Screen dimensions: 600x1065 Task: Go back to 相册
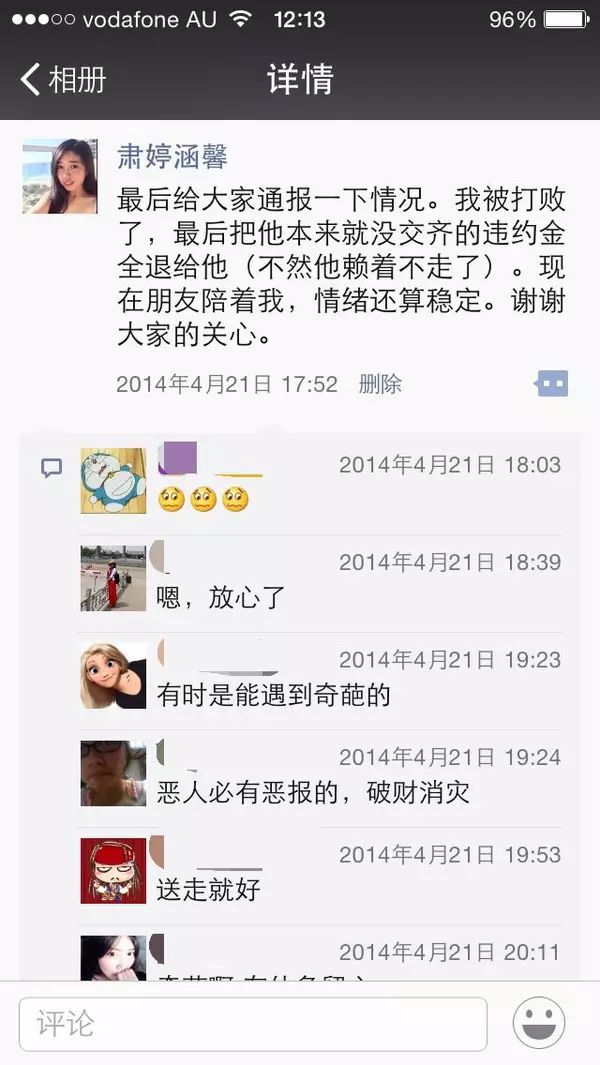point(63,80)
